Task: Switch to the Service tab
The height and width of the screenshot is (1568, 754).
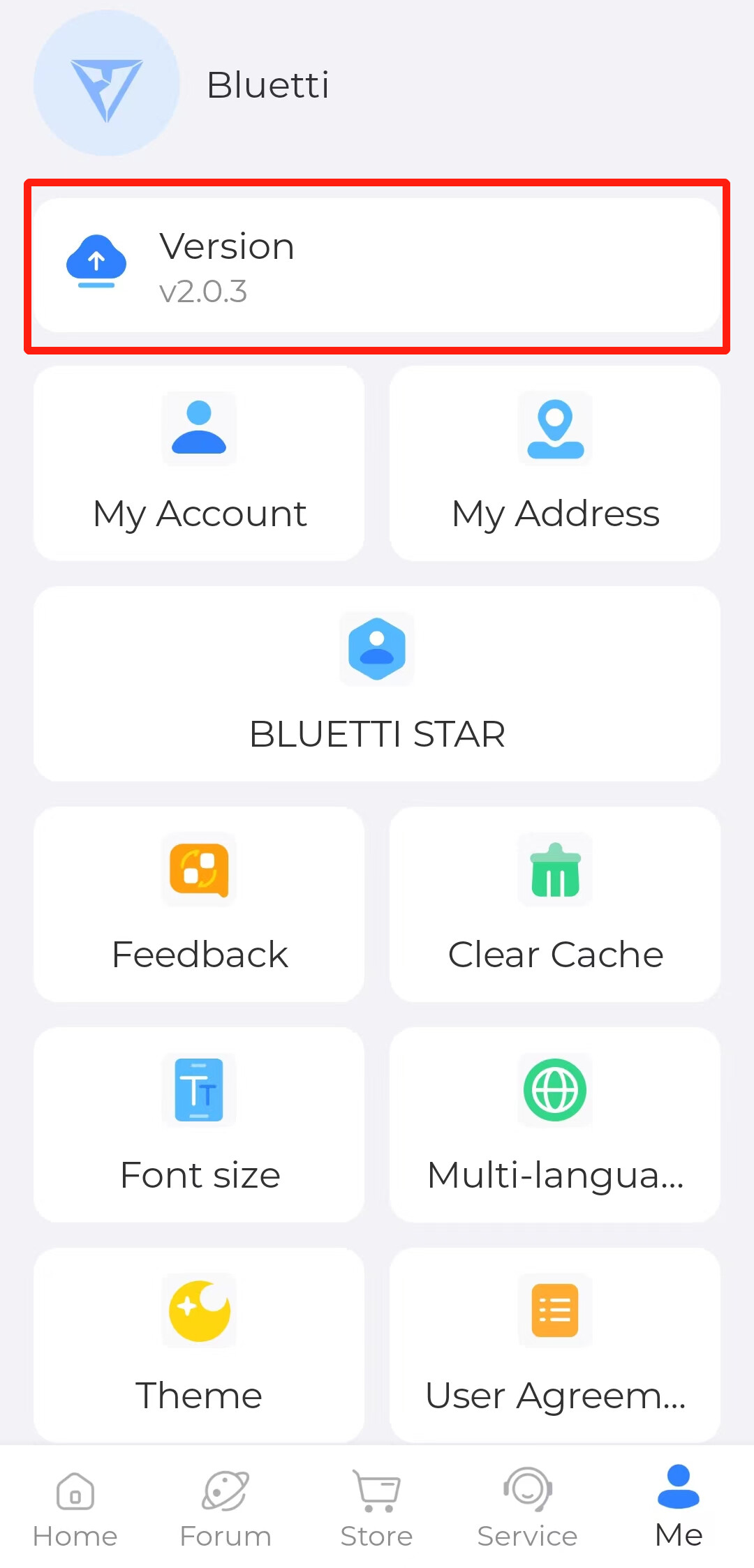Action: click(527, 1507)
